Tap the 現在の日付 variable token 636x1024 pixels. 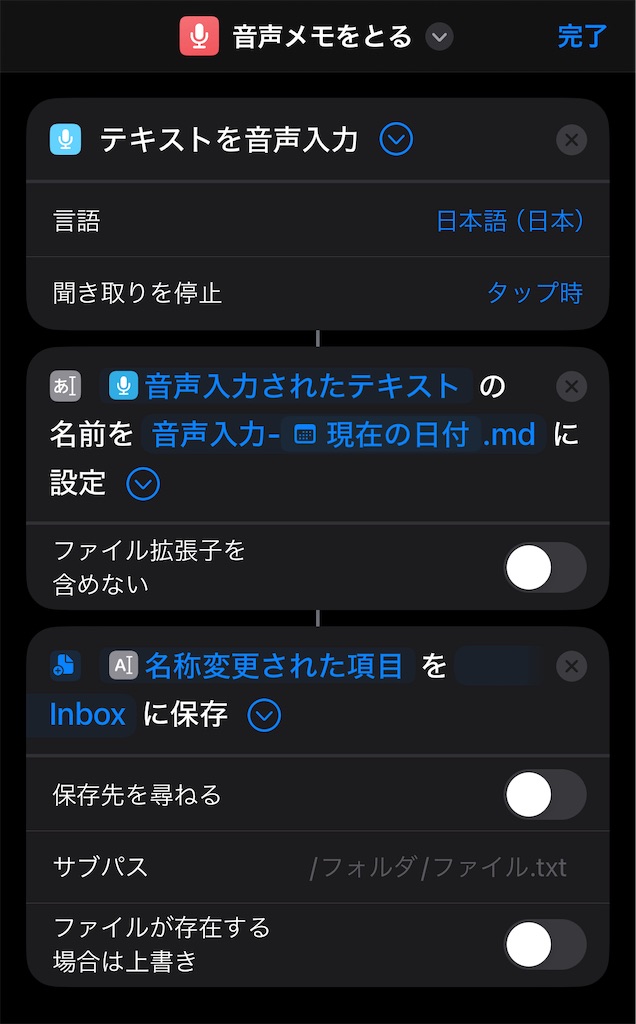click(381, 434)
